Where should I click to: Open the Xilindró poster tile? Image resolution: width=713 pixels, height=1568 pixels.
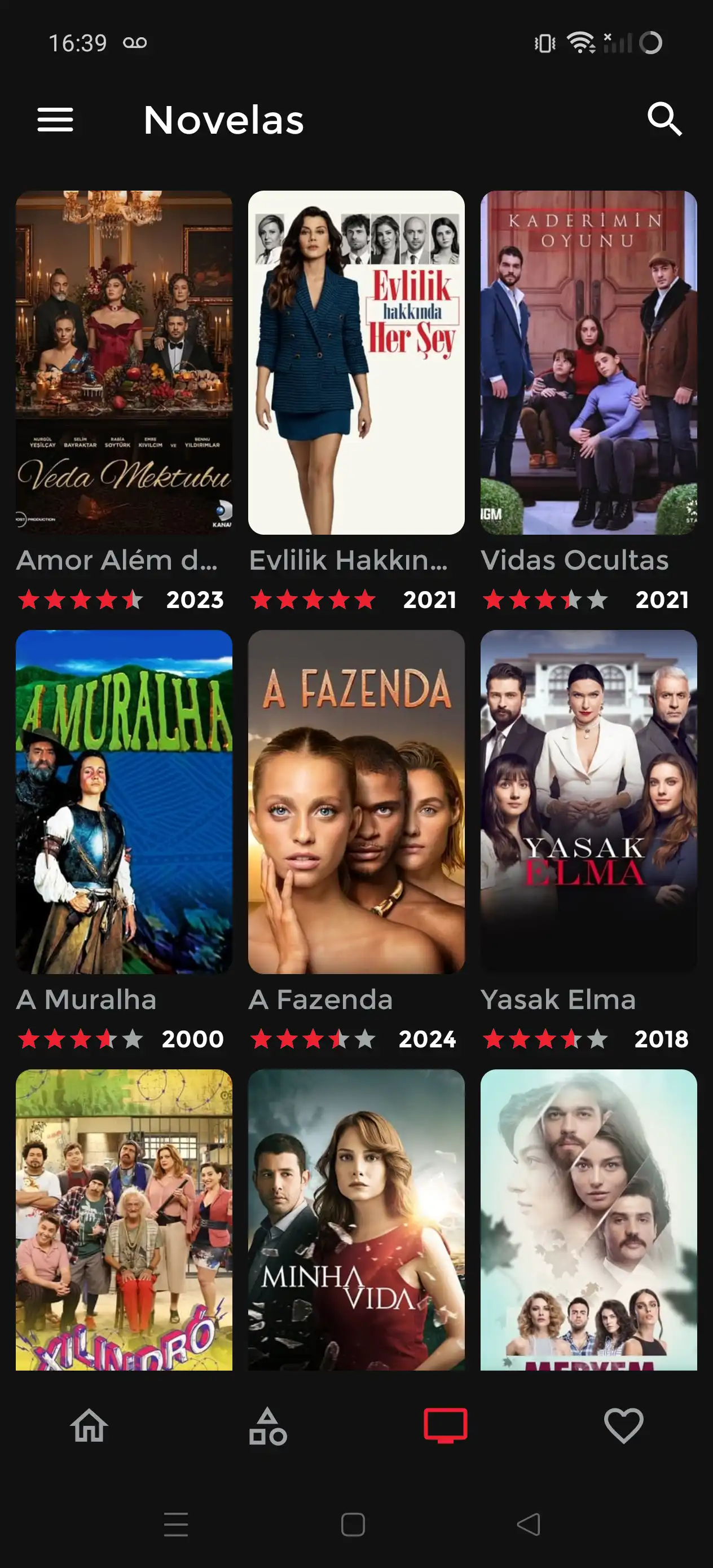pyautogui.click(x=124, y=1219)
